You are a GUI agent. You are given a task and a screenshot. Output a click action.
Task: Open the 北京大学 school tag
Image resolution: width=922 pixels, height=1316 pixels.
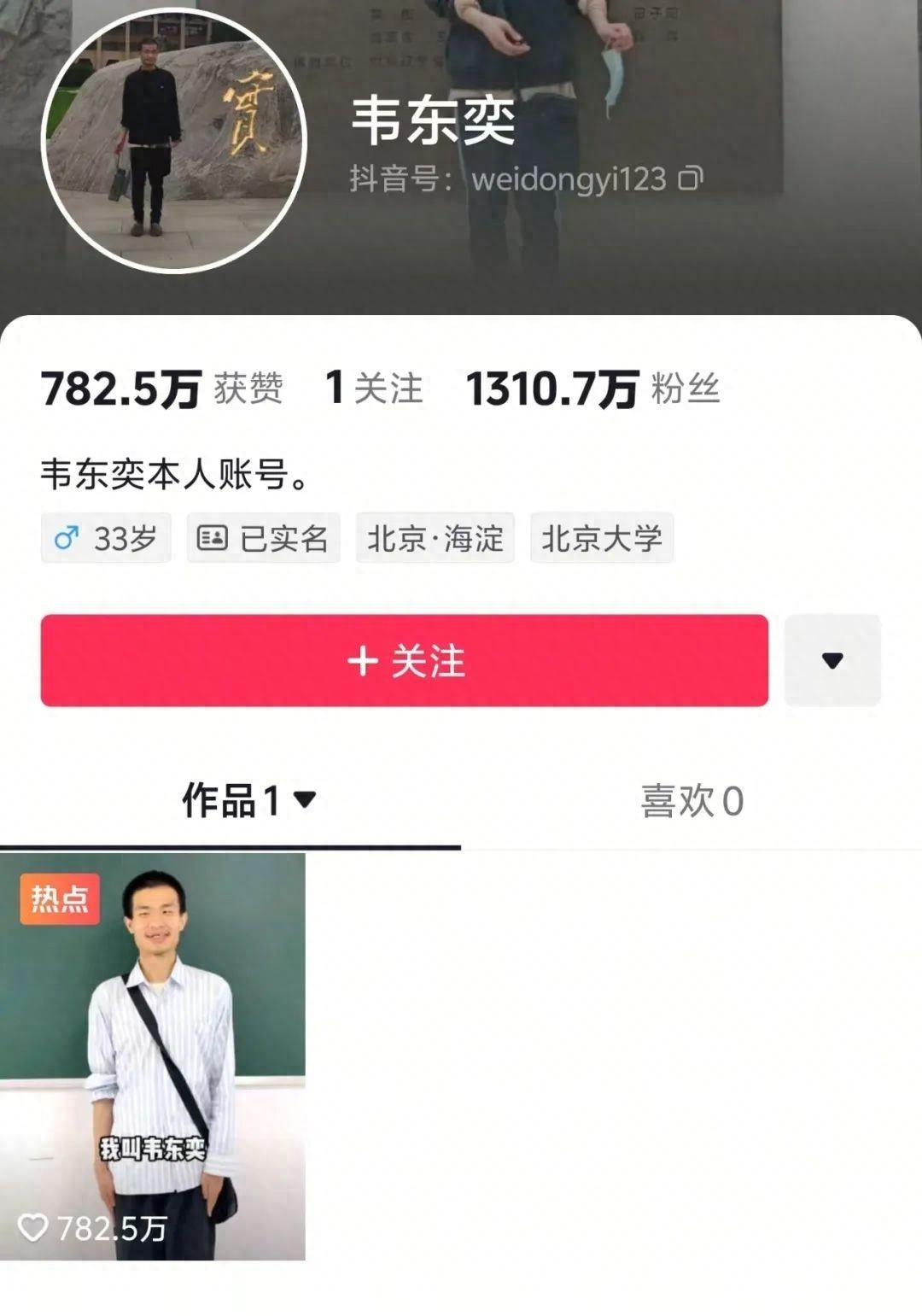coord(602,539)
